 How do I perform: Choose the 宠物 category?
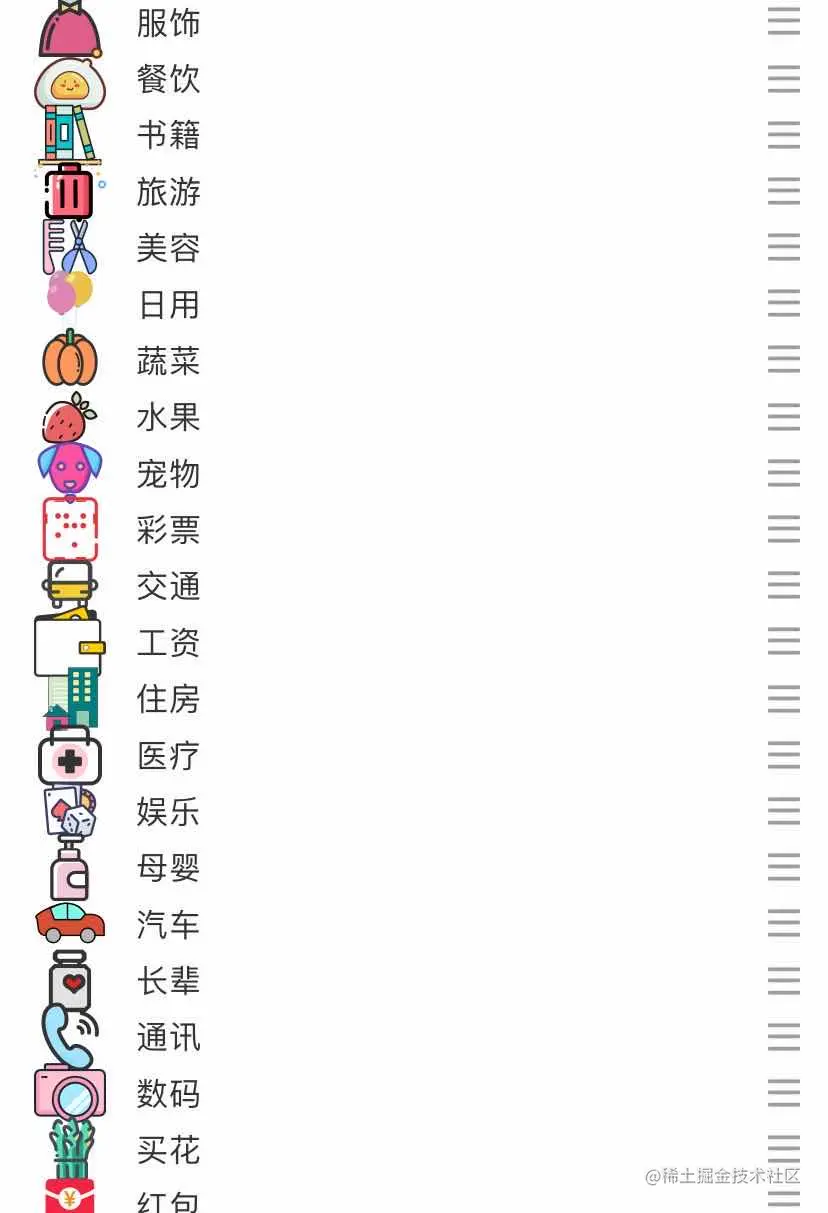pyautogui.click(x=168, y=473)
